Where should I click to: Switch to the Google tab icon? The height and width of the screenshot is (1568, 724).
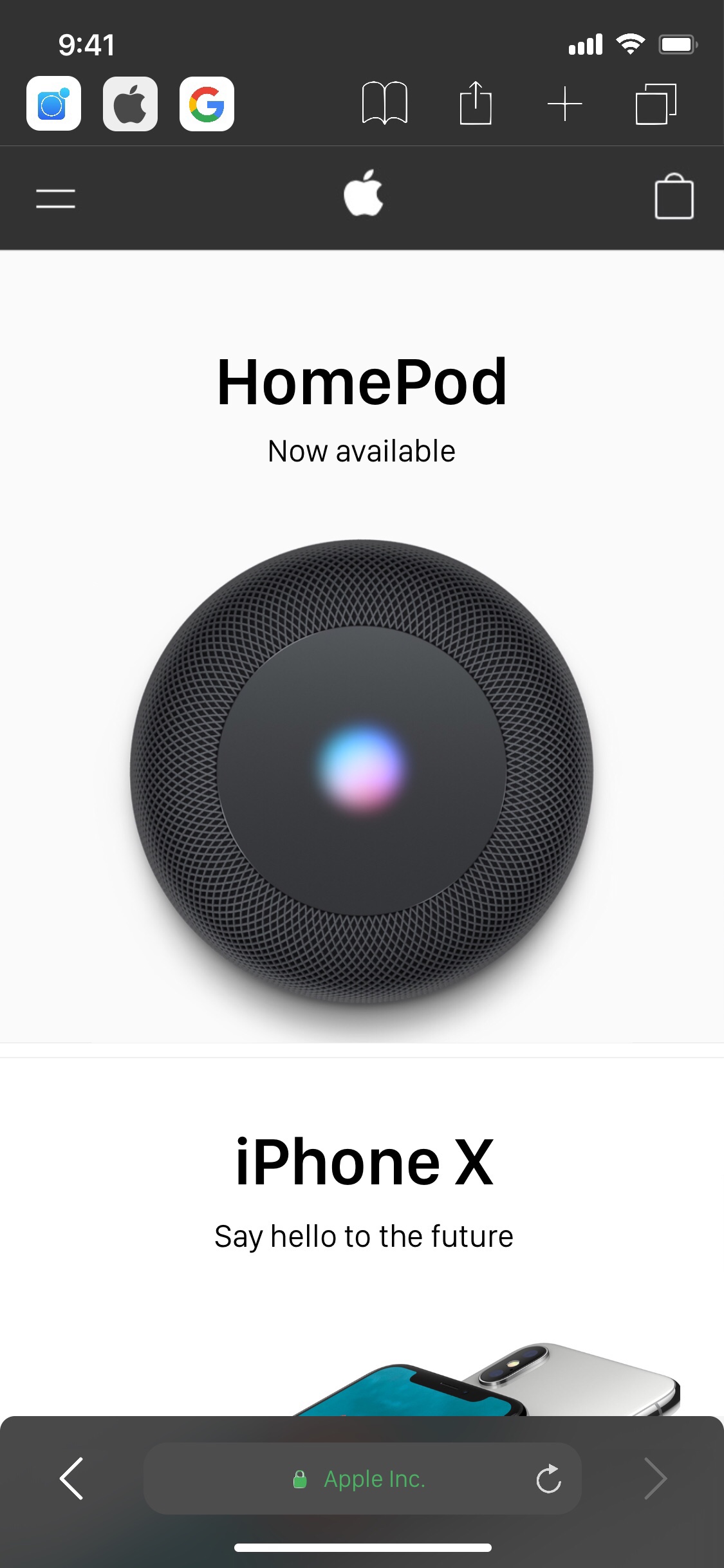207,104
